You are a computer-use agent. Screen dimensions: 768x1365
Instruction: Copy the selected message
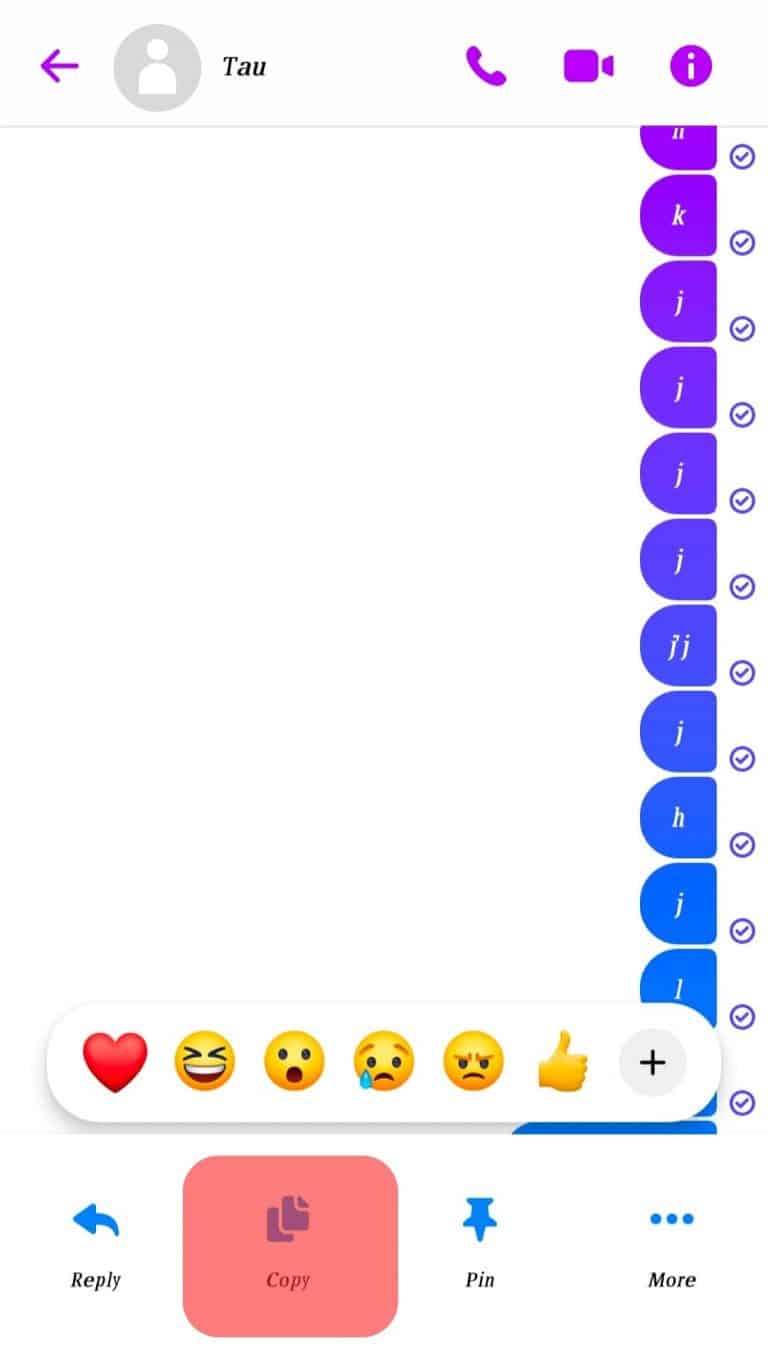point(289,1245)
